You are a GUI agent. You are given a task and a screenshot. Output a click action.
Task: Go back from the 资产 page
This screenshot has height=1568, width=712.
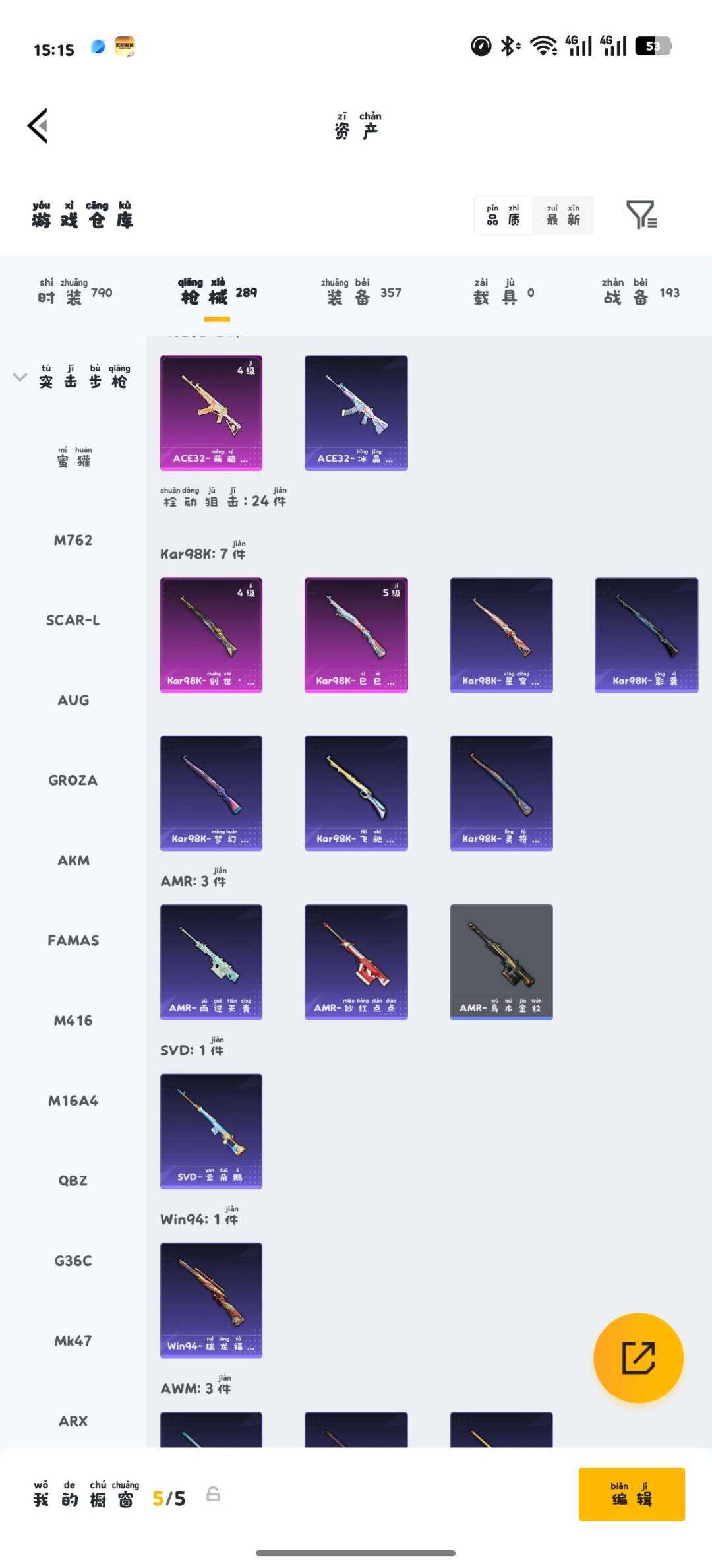38,125
